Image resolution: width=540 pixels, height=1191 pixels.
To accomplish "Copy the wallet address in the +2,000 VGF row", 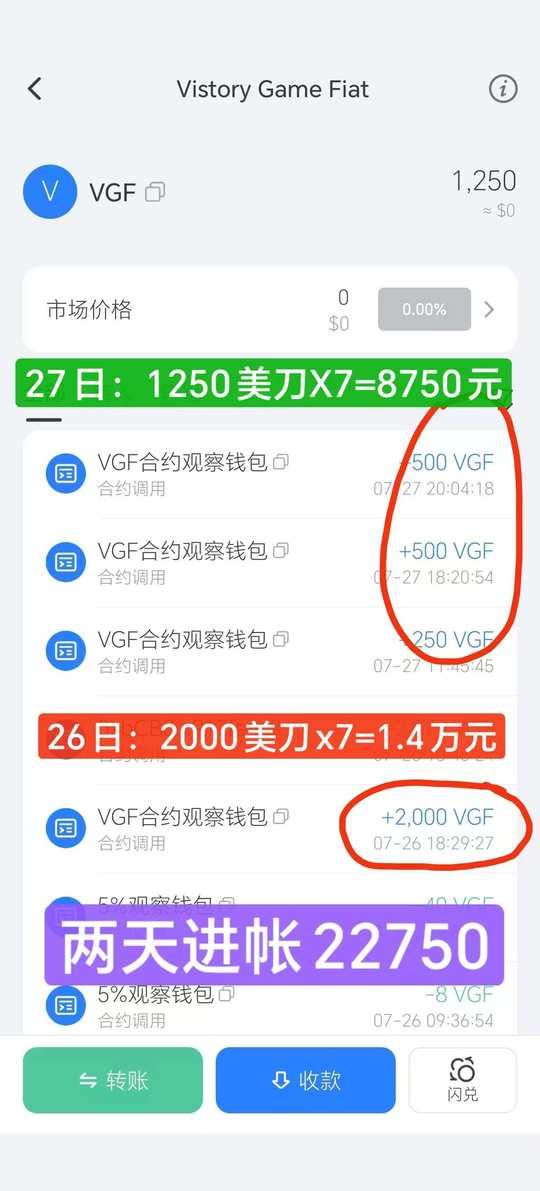I will (281, 817).
